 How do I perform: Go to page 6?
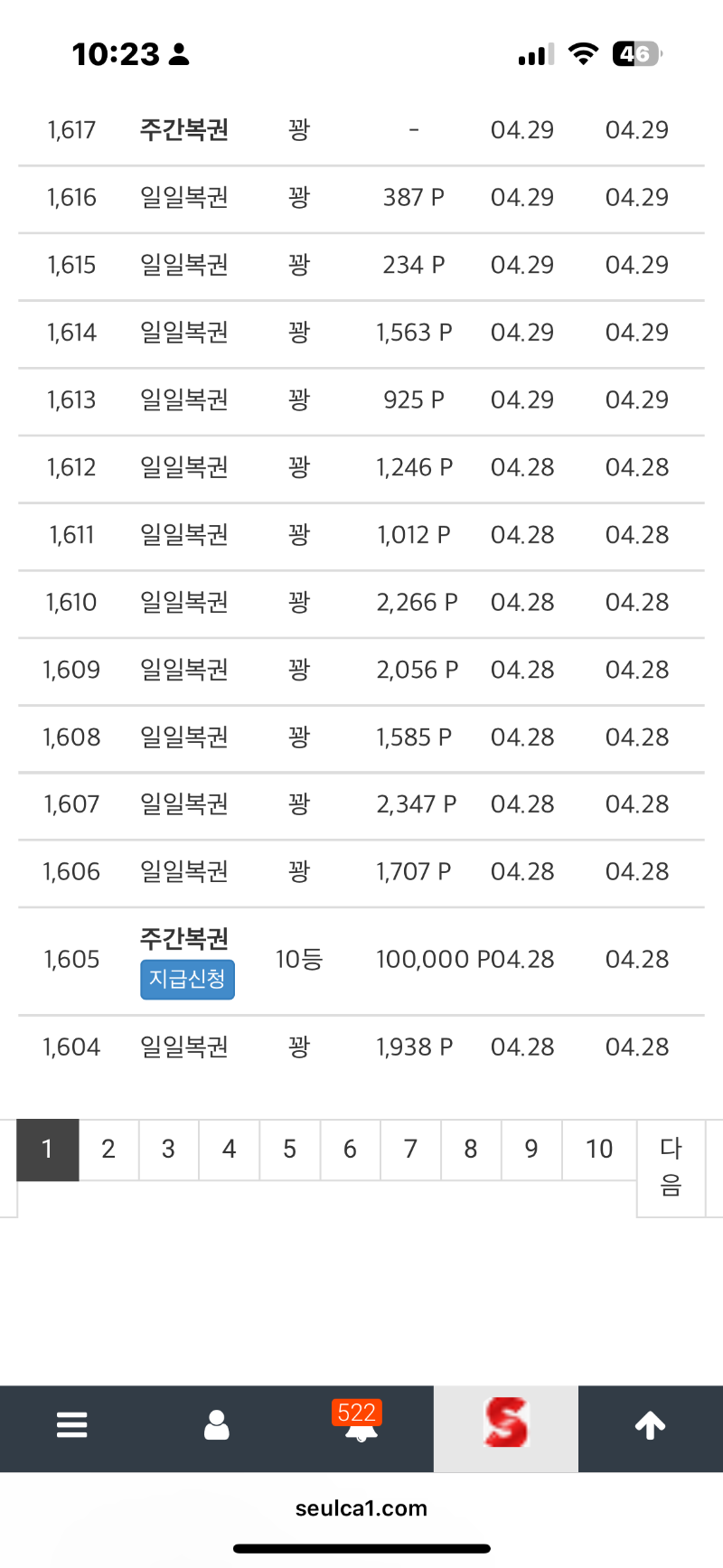350,1150
